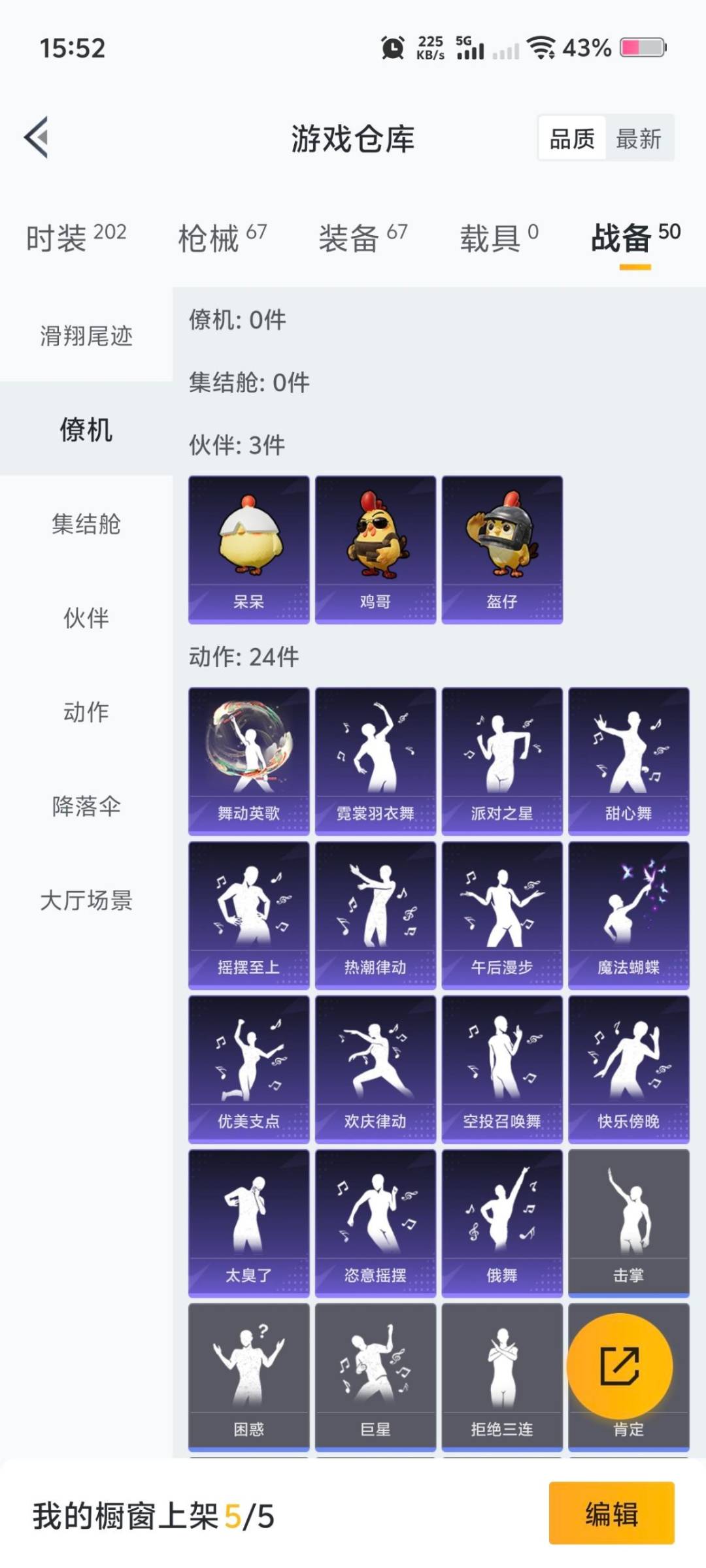Switch to the 时装 tab
Viewport: 706px width, 1568px height.
[x=76, y=238]
